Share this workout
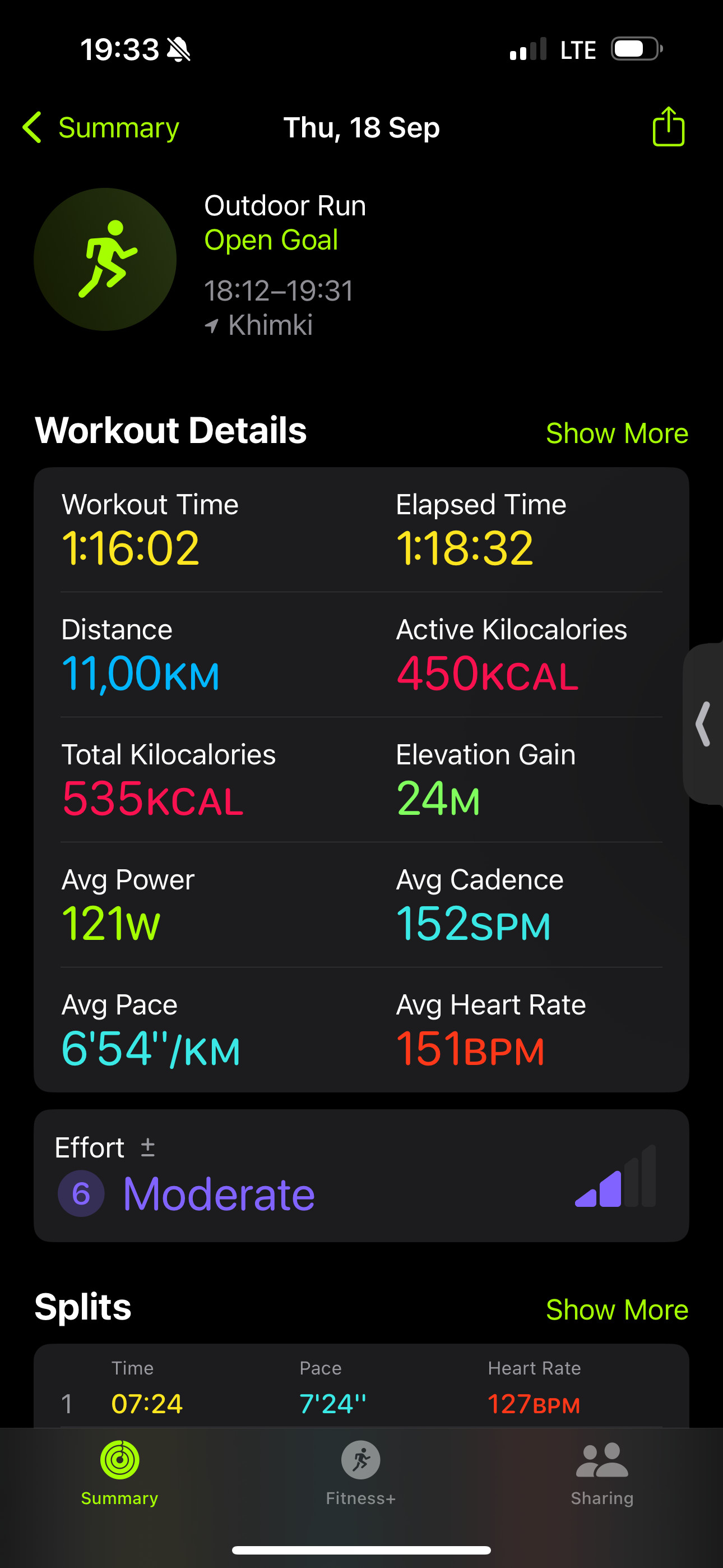 (668, 127)
